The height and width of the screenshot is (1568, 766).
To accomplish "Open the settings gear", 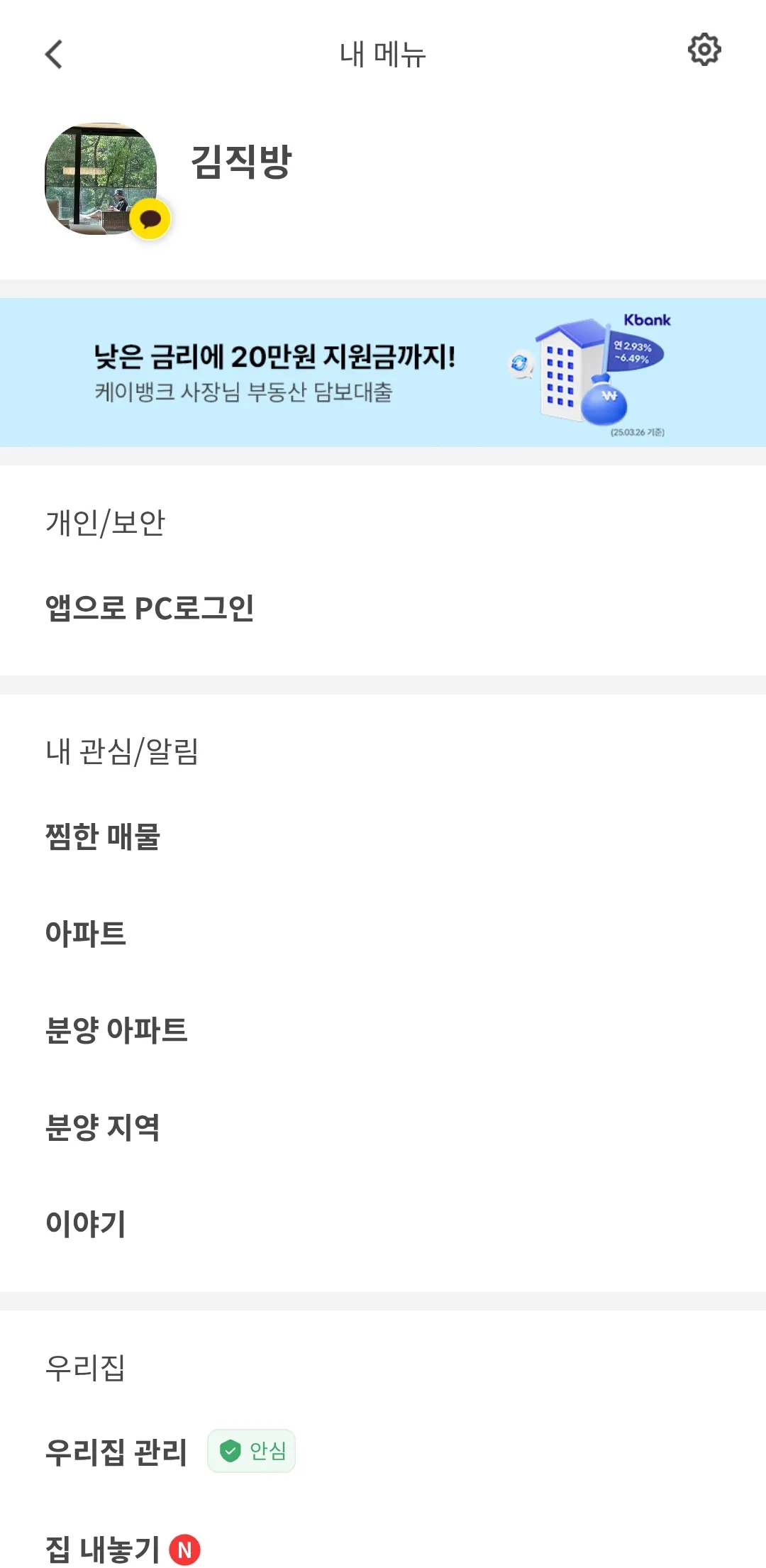I will click(704, 50).
